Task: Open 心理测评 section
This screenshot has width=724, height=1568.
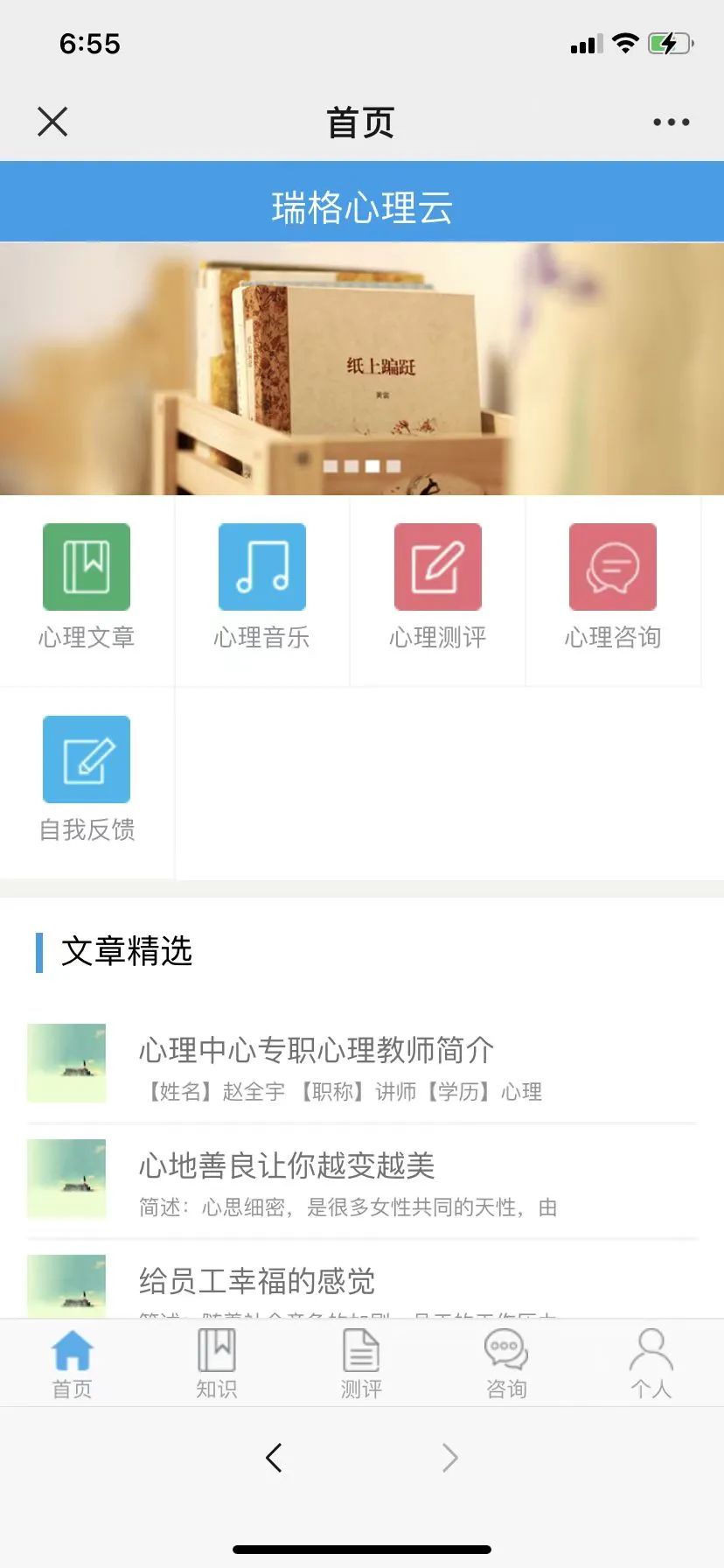Action: click(437, 586)
